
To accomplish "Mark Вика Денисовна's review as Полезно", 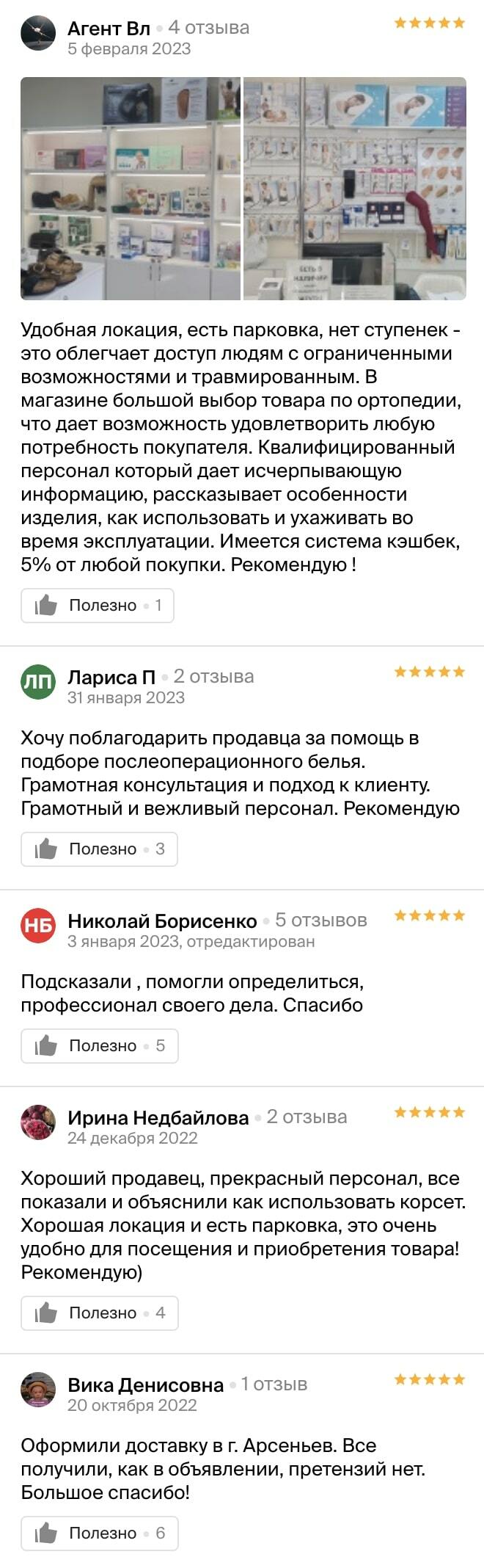I will pyautogui.click(x=99, y=1533).
